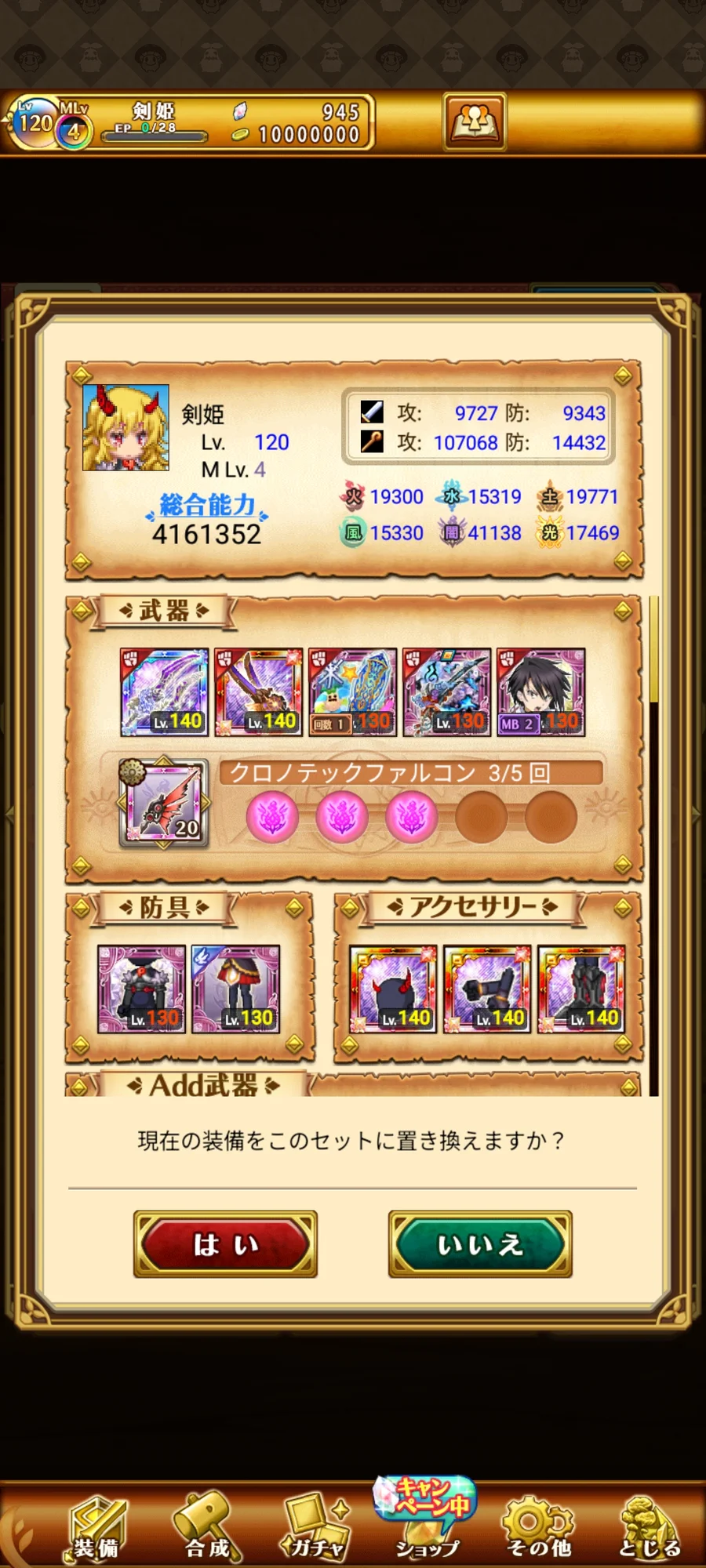
Task: Open the 装備 tab
Action: [96, 1528]
